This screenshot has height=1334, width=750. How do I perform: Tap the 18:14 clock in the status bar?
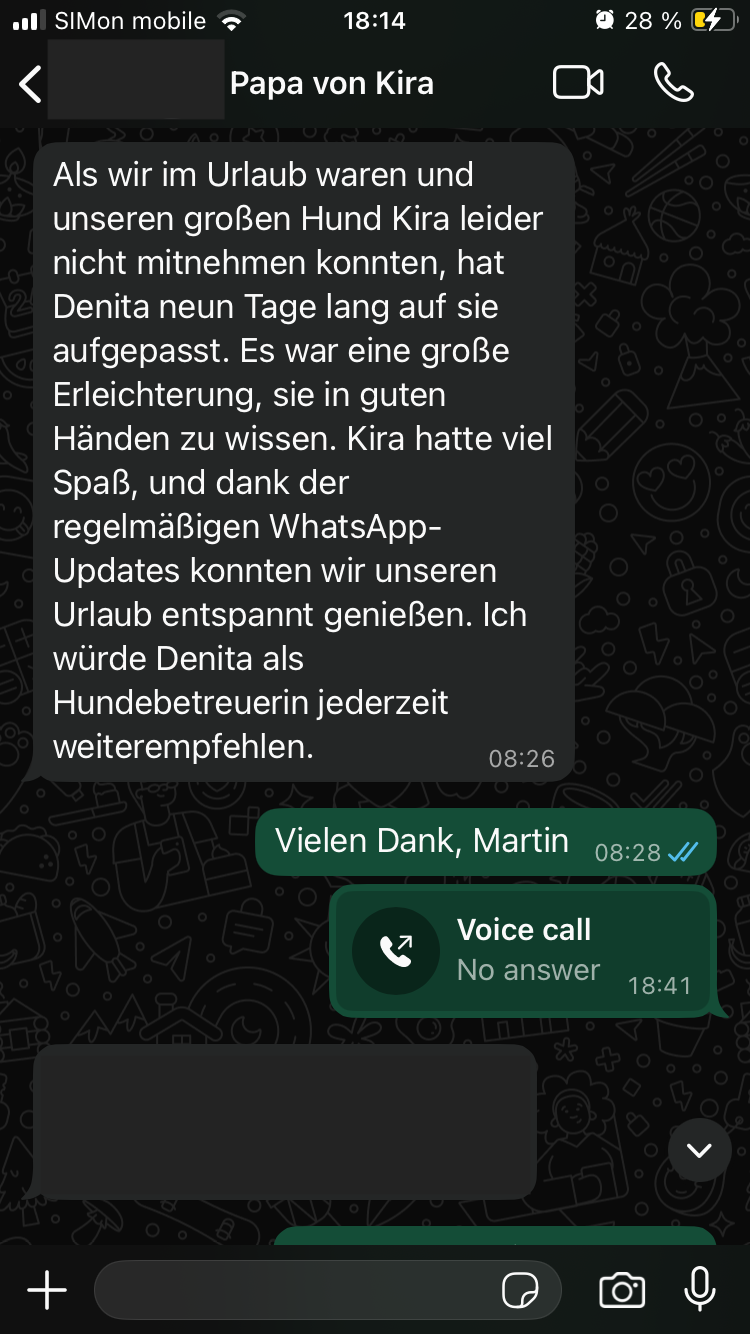[375, 20]
